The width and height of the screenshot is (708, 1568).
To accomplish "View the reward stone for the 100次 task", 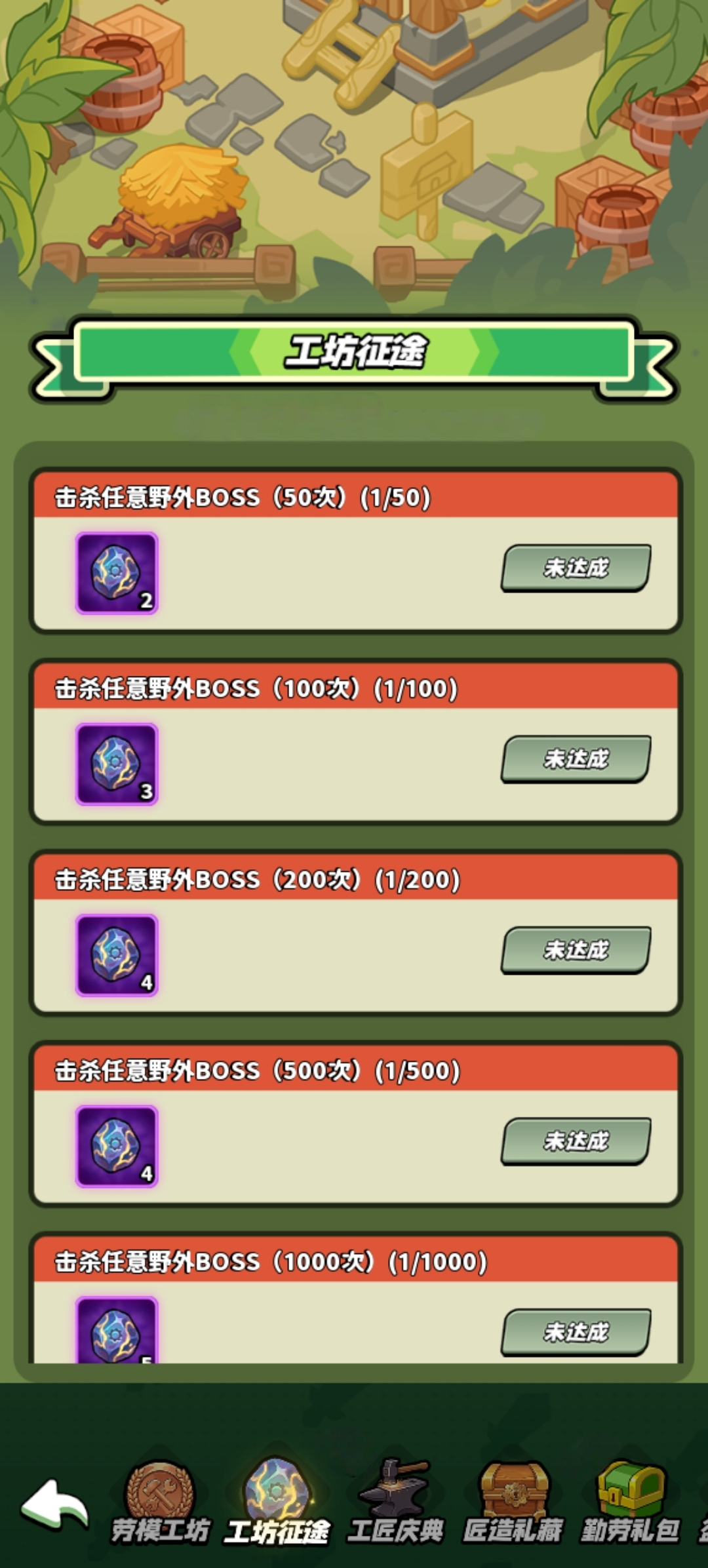I will coord(117,764).
